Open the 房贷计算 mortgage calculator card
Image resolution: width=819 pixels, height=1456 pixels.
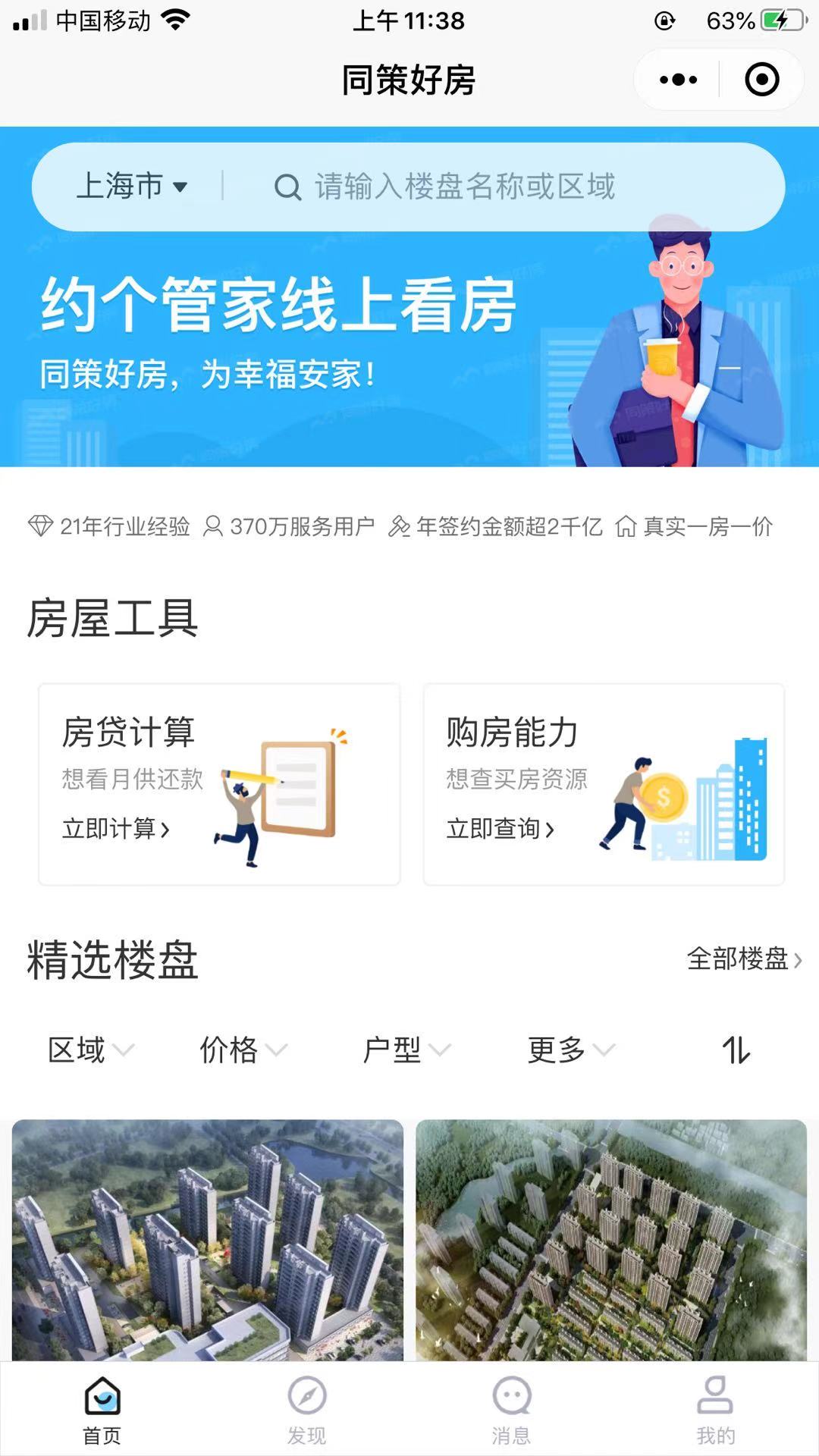tap(219, 784)
